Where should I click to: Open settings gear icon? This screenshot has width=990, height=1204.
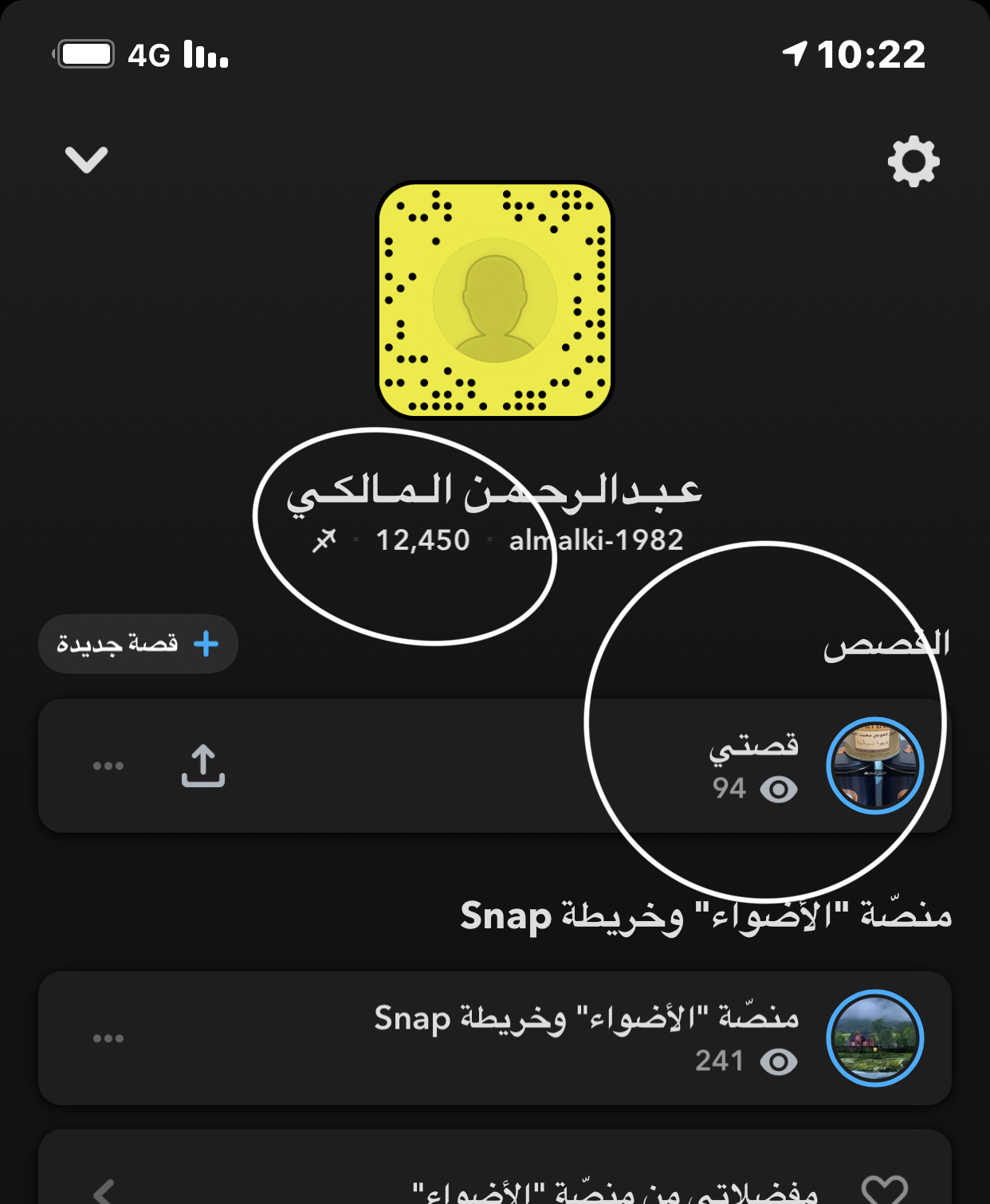[913, 161]
